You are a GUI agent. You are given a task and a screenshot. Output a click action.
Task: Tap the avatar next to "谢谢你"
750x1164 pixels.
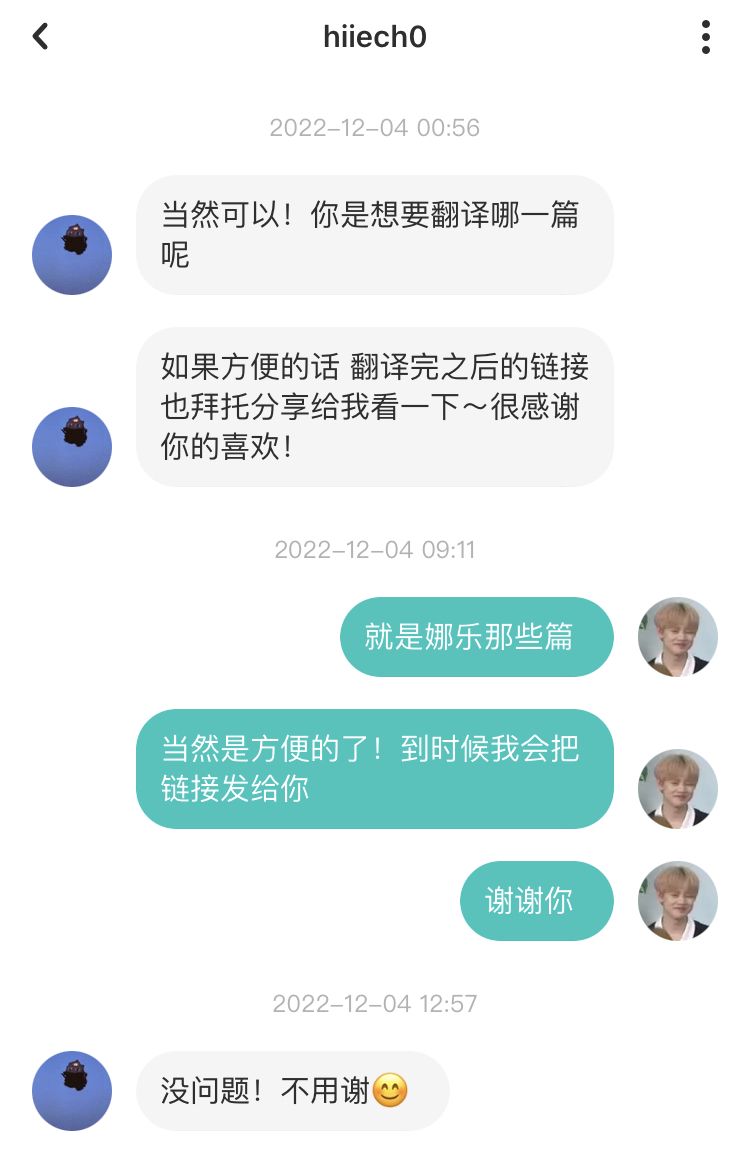click(678, 901)
